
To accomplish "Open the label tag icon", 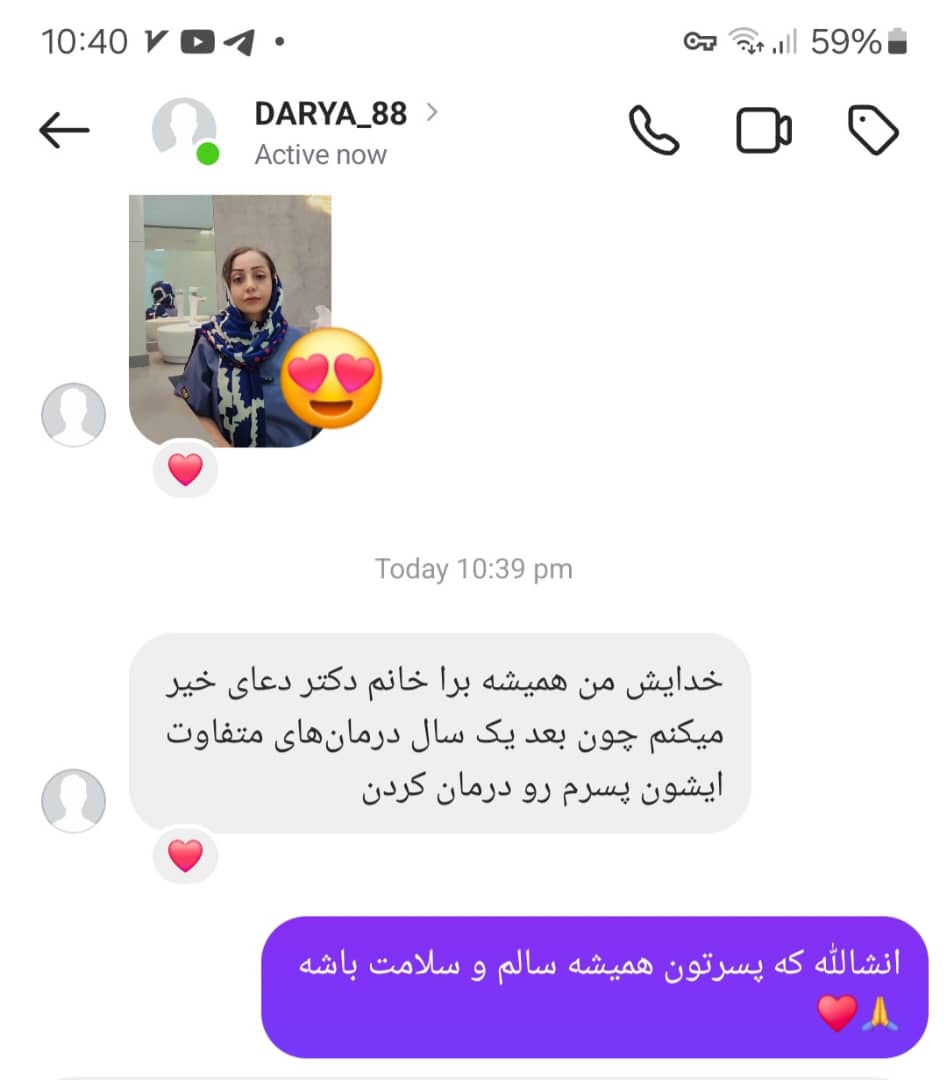I will [x=872, y=131].
